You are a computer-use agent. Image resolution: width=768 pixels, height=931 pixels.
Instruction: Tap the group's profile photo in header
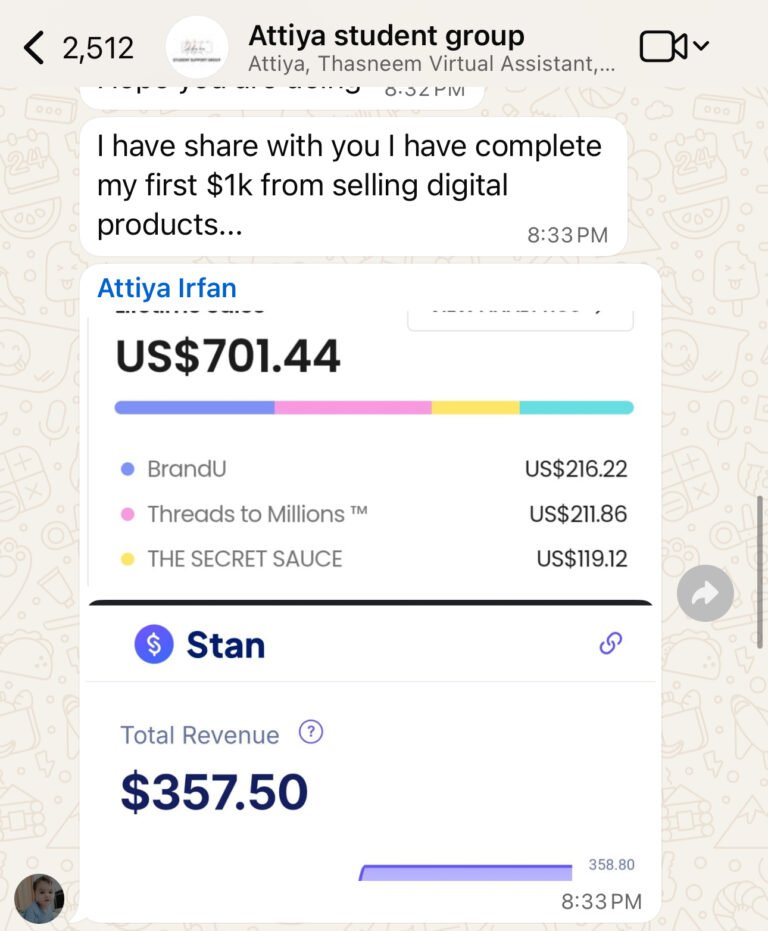pyautogui.click(x=197, y=47)
